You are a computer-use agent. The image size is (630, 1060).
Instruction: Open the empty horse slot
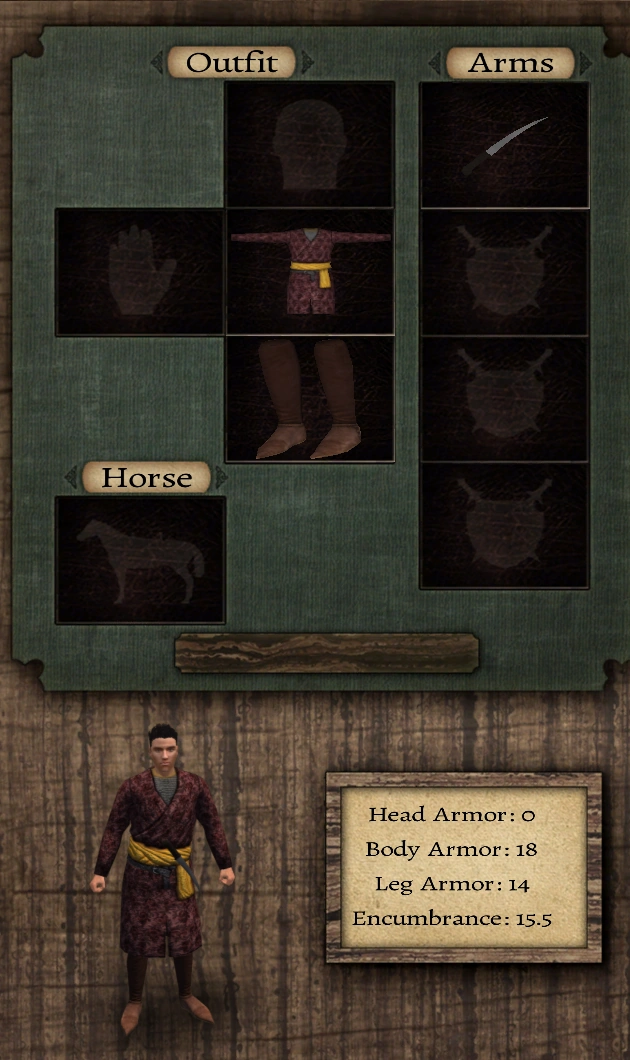tap(140, 559)
